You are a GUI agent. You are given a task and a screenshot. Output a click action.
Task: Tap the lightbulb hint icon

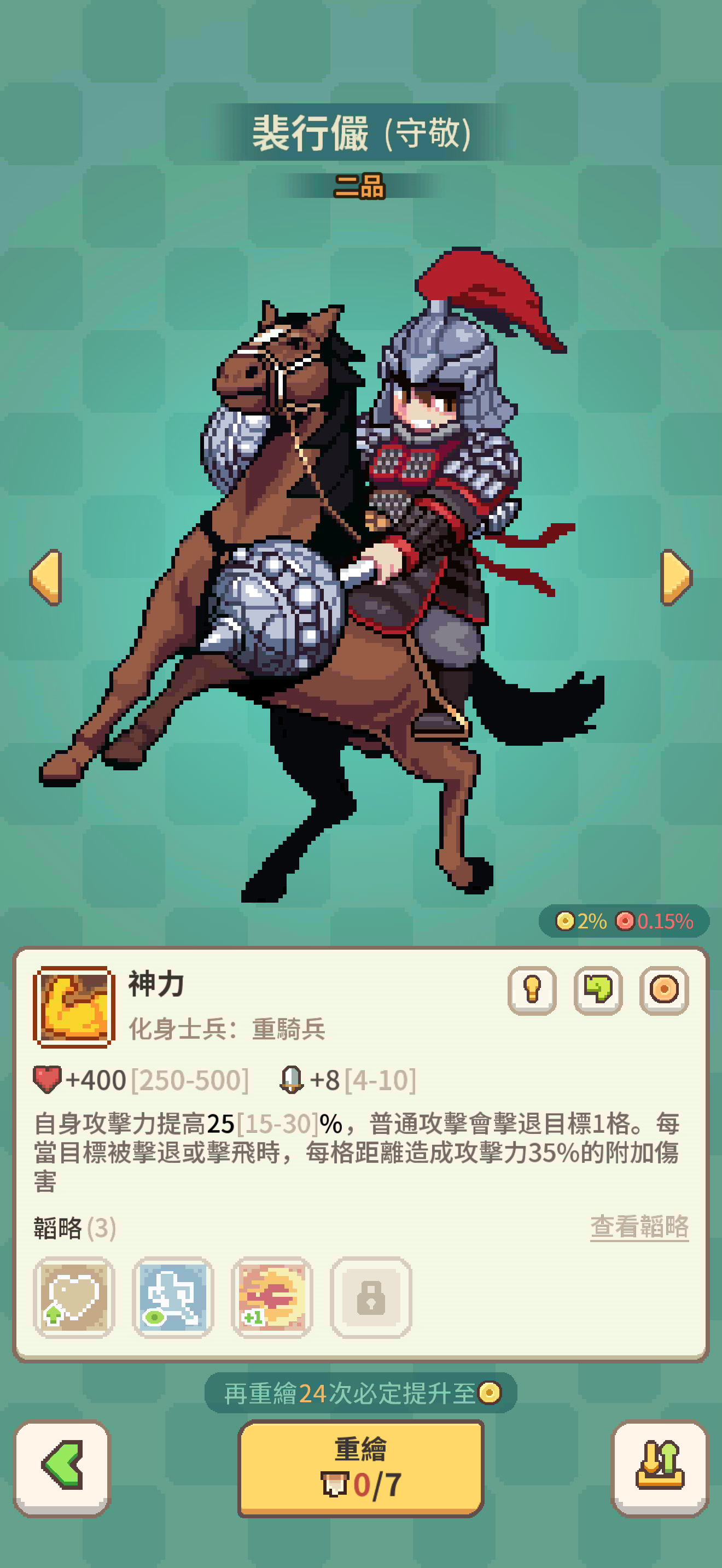[532, 990]
